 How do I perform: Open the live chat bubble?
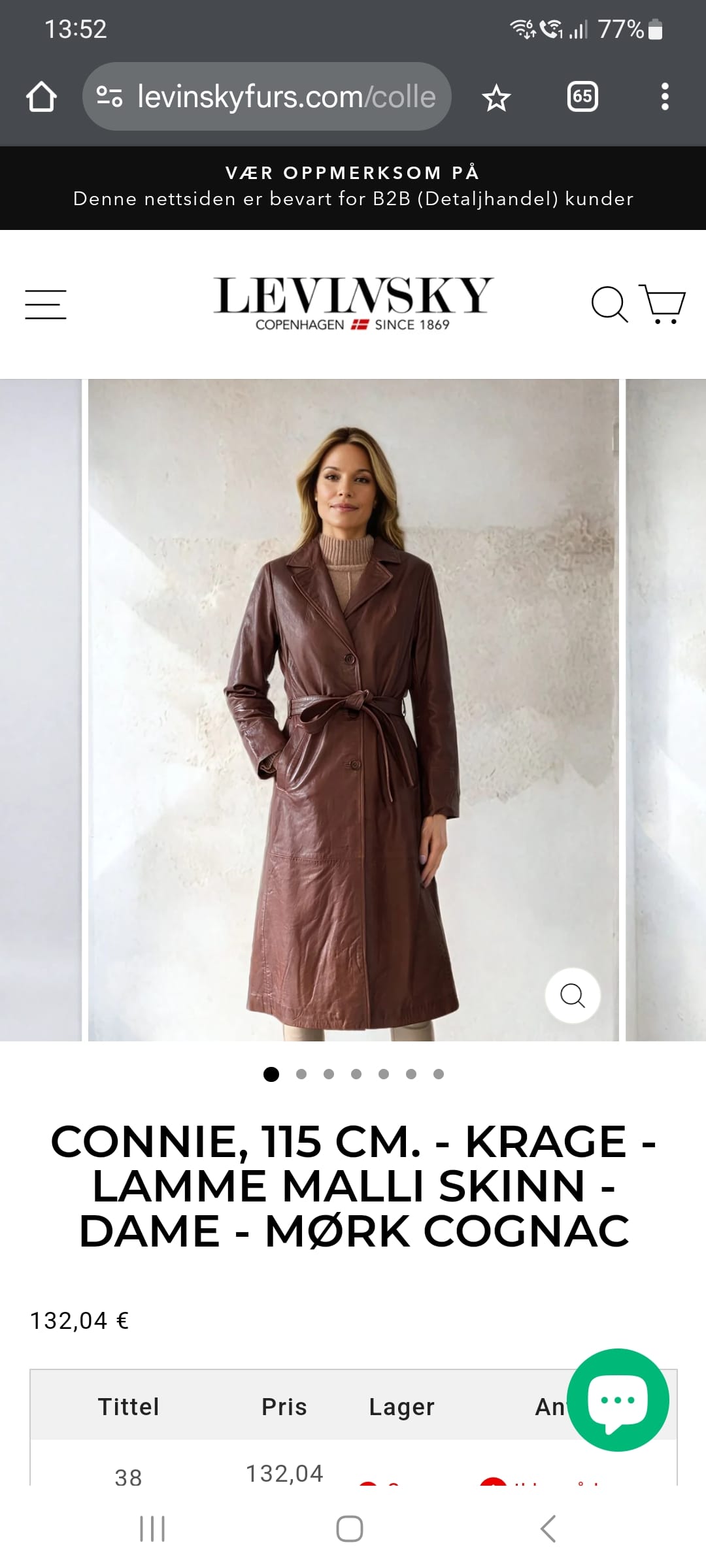pyautogui.click(x=618, y=1399)
